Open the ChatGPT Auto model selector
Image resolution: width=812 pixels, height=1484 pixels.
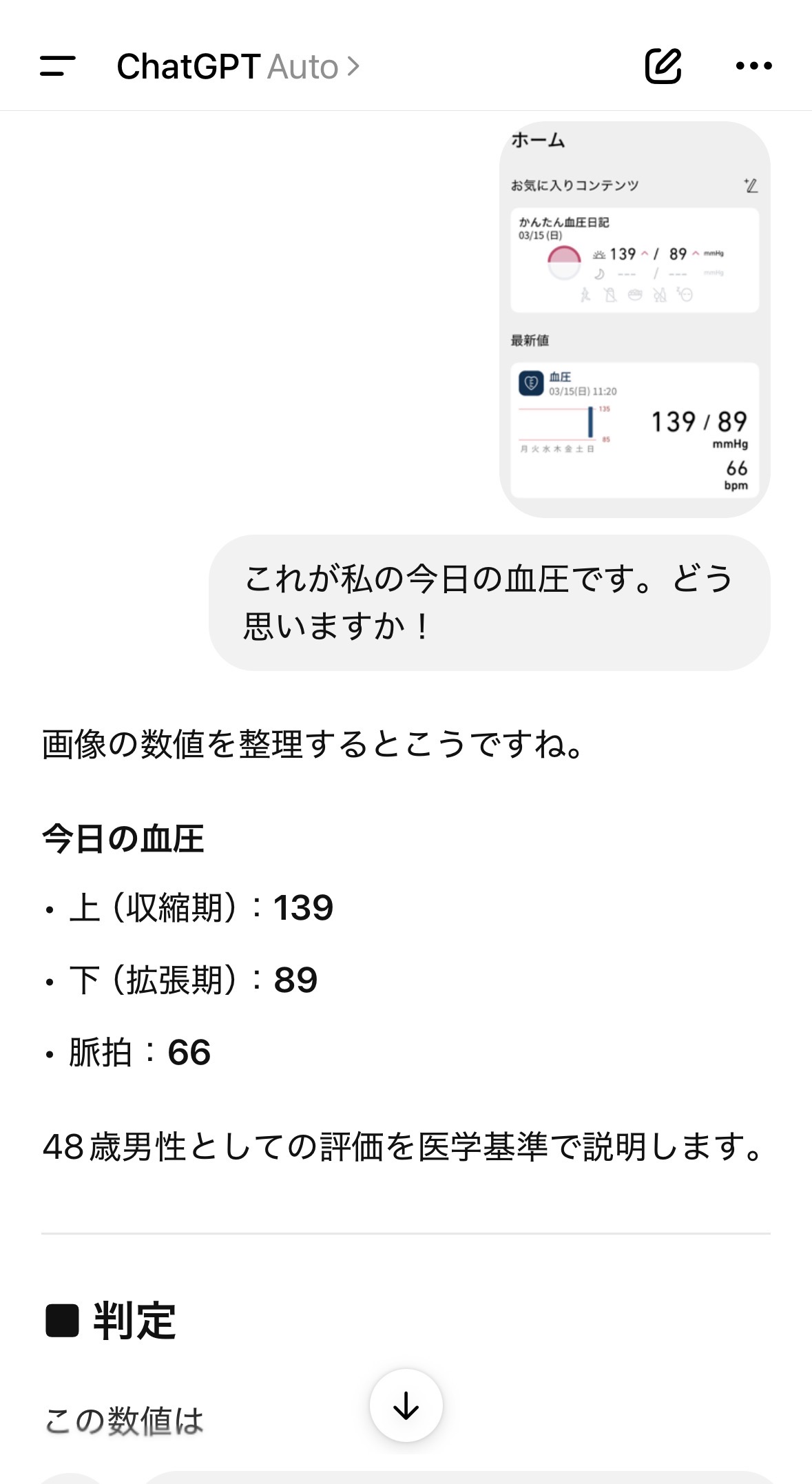(x=238, y=67)
